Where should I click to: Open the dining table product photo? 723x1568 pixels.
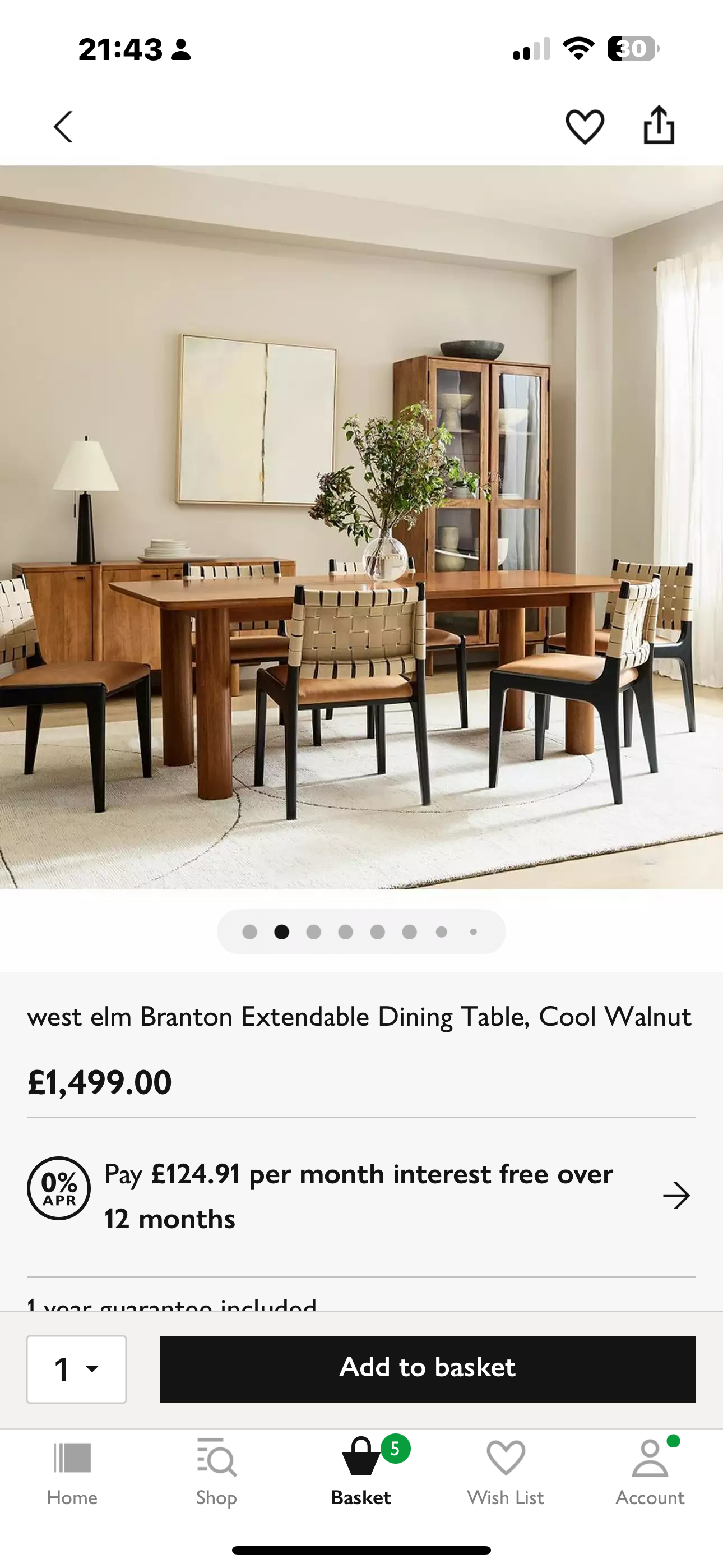[361, 527]
